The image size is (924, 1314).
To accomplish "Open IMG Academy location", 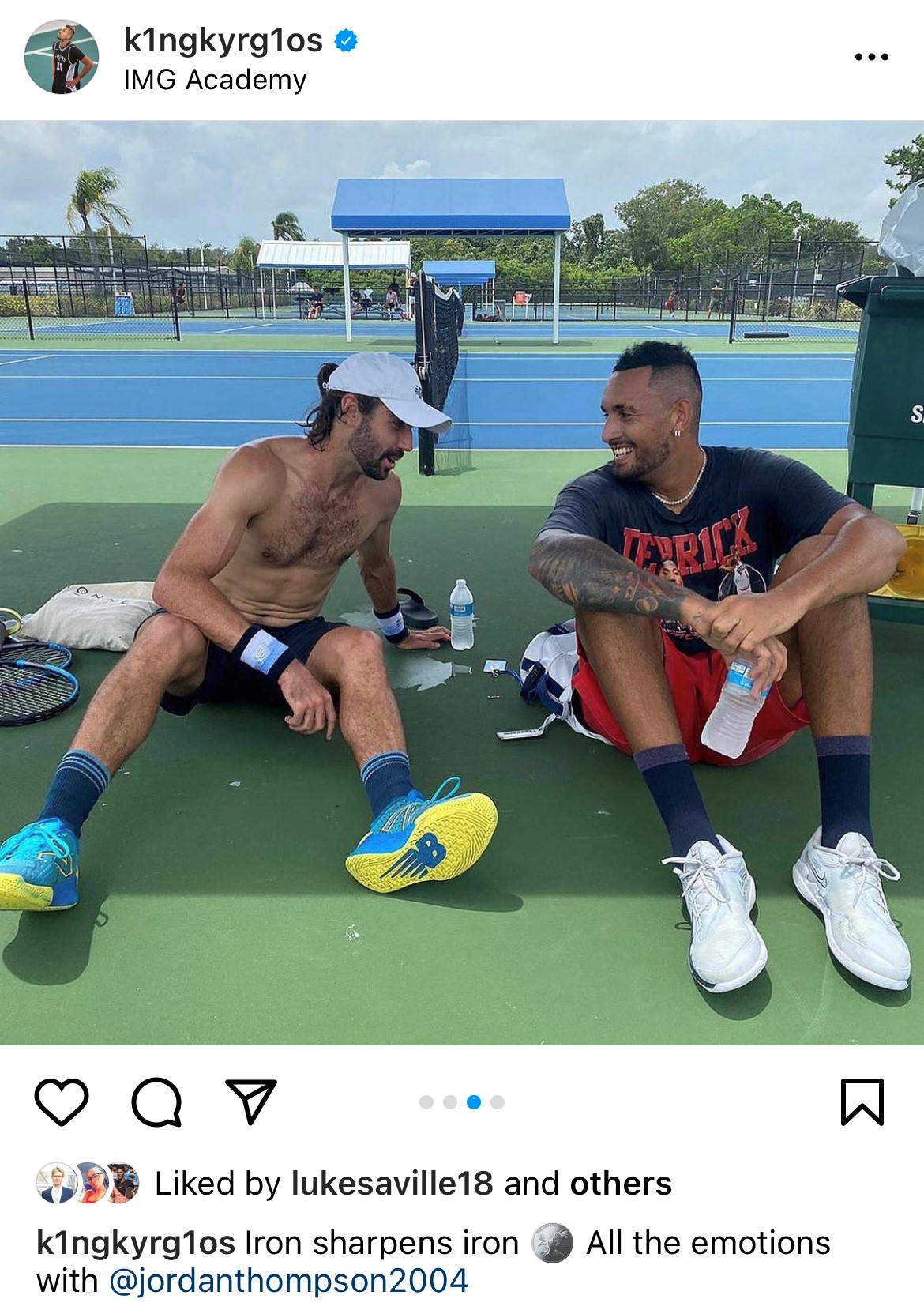I will point(215,80).
